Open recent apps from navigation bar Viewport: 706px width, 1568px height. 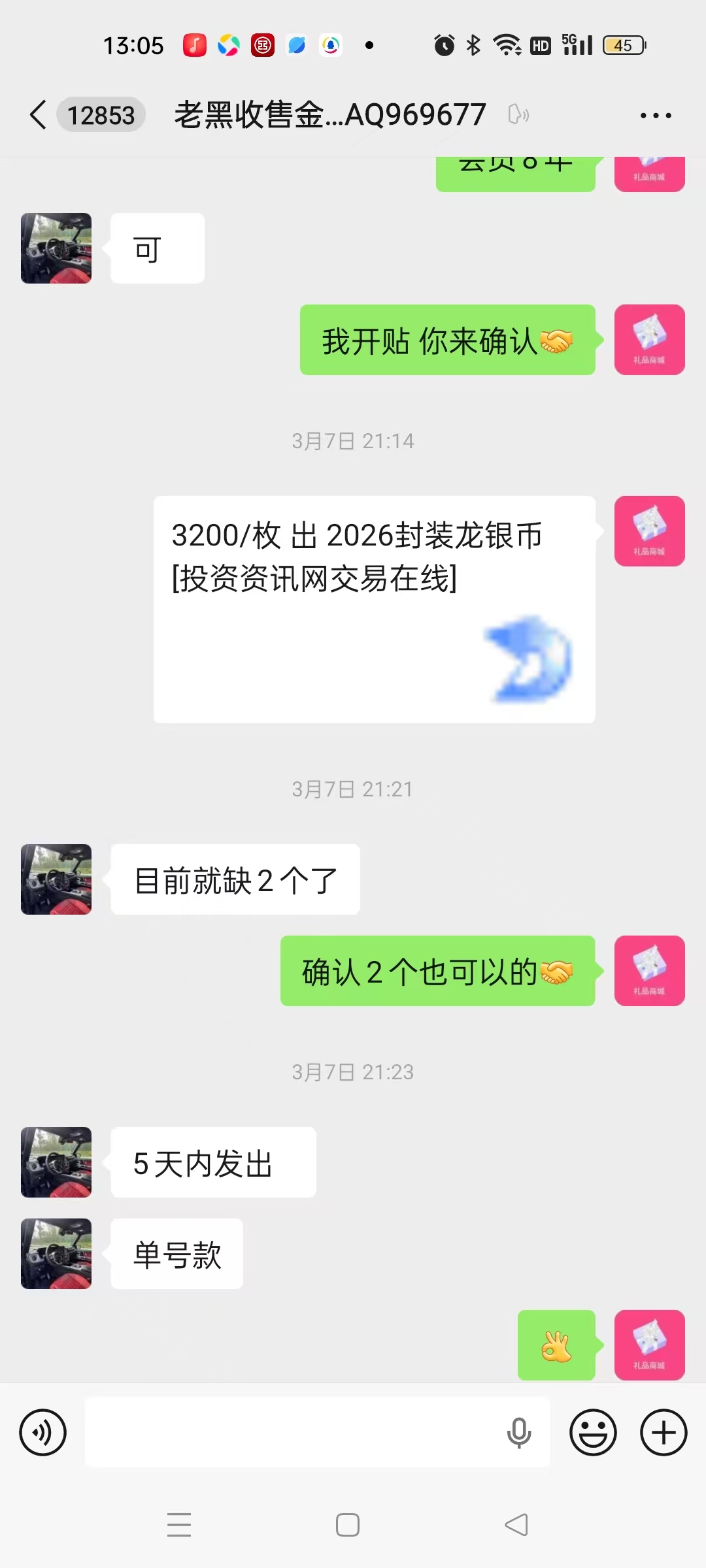[x=179, y=1525]
